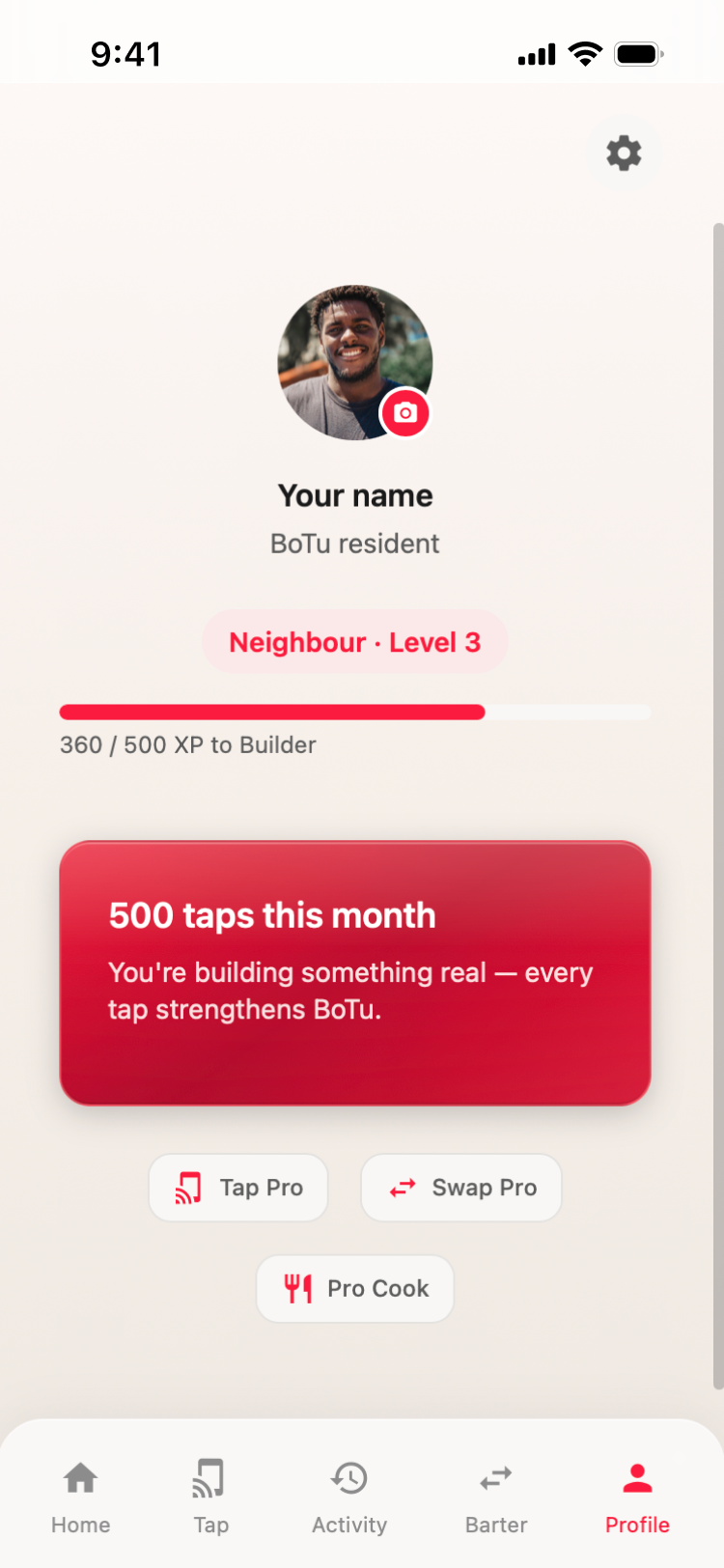Open Swap Pro
The image size is (724, 1568).
460,1187
